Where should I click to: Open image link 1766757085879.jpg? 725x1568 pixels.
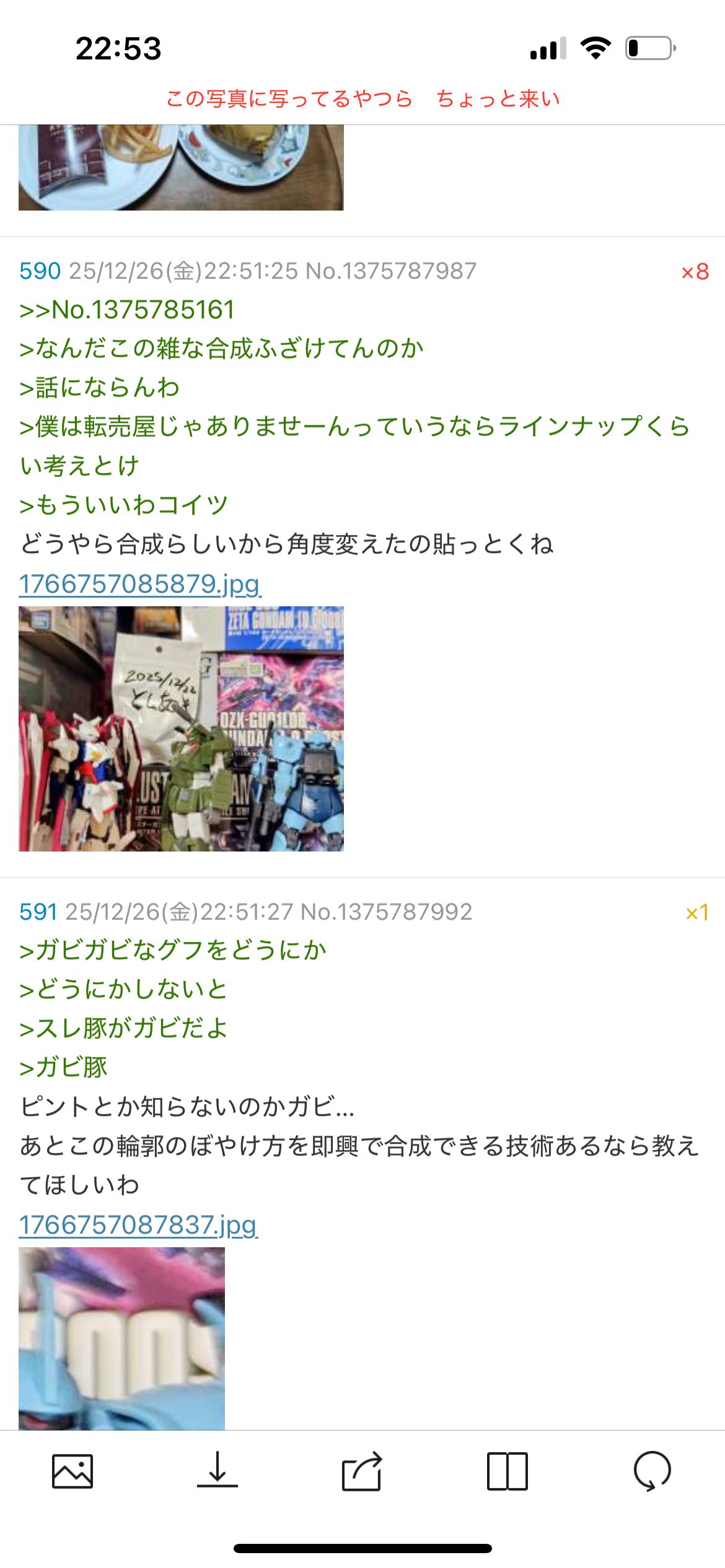[x=140, y=584]
